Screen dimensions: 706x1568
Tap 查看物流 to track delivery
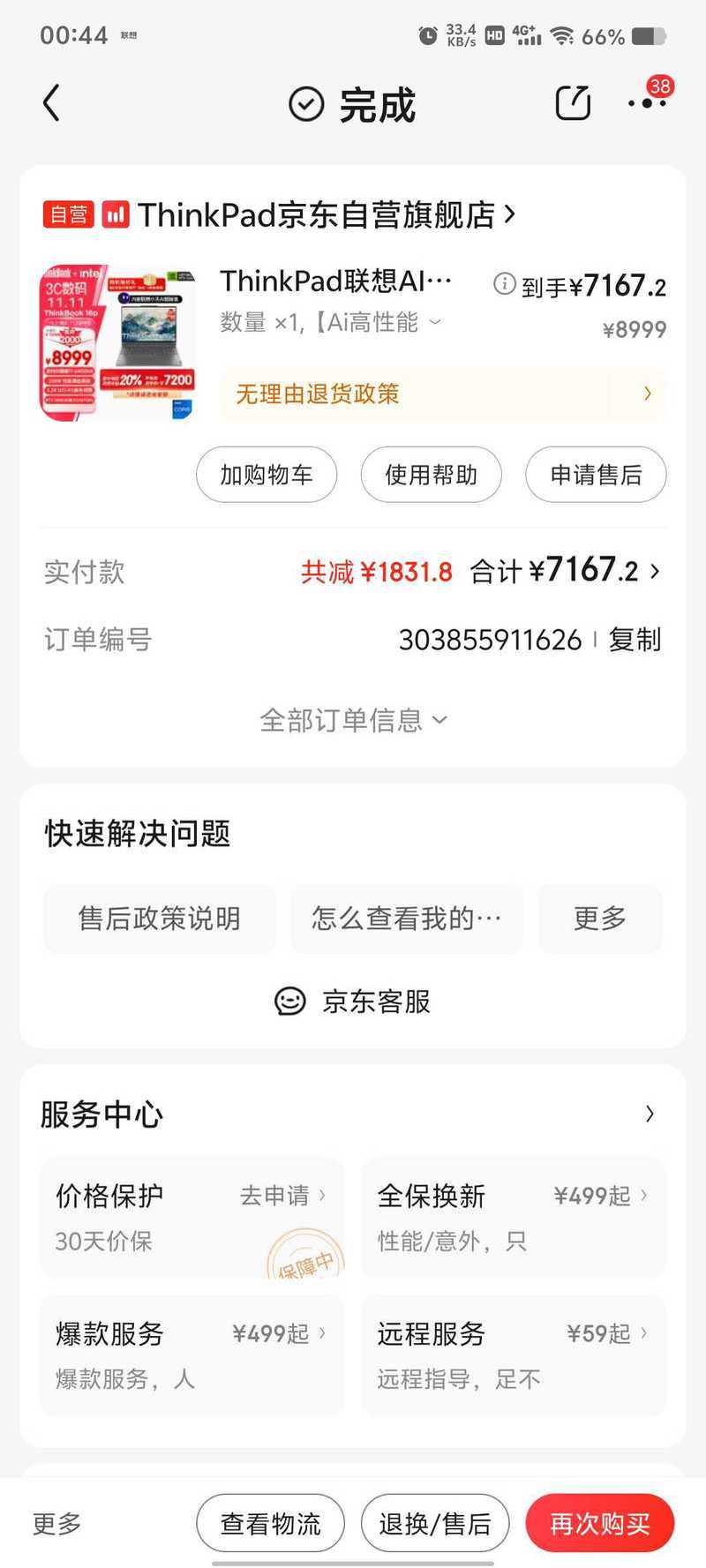tap(270, 1523)
